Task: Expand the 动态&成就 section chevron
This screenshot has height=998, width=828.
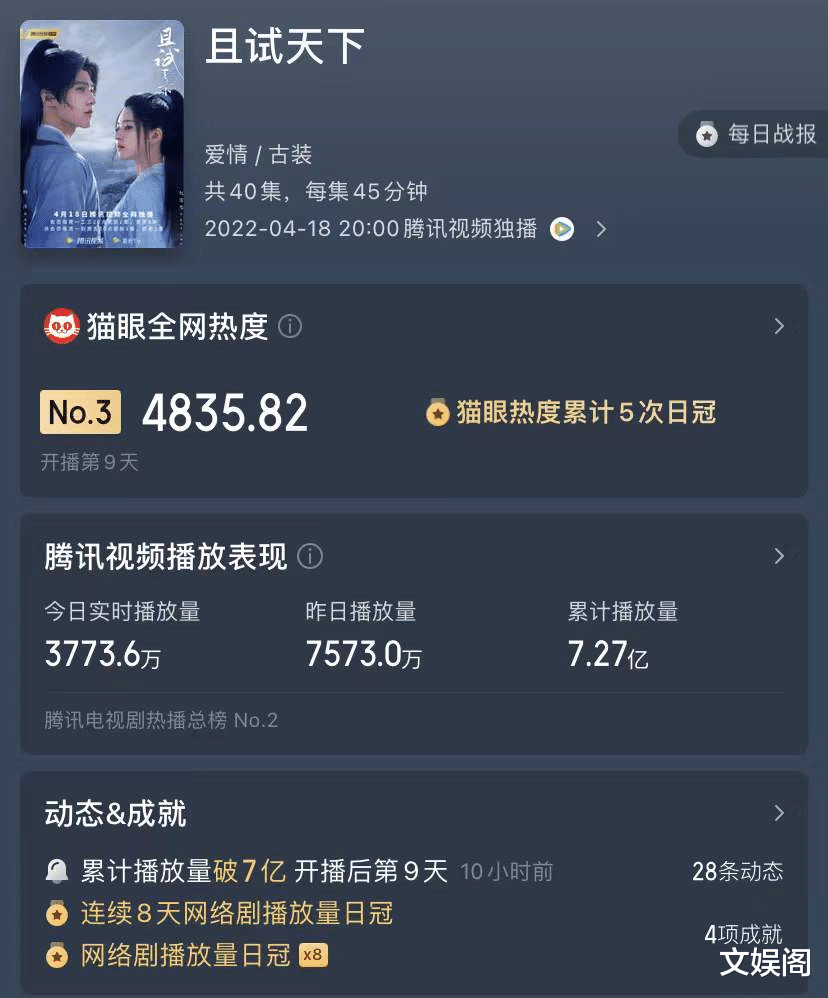Action: point(779,814)
